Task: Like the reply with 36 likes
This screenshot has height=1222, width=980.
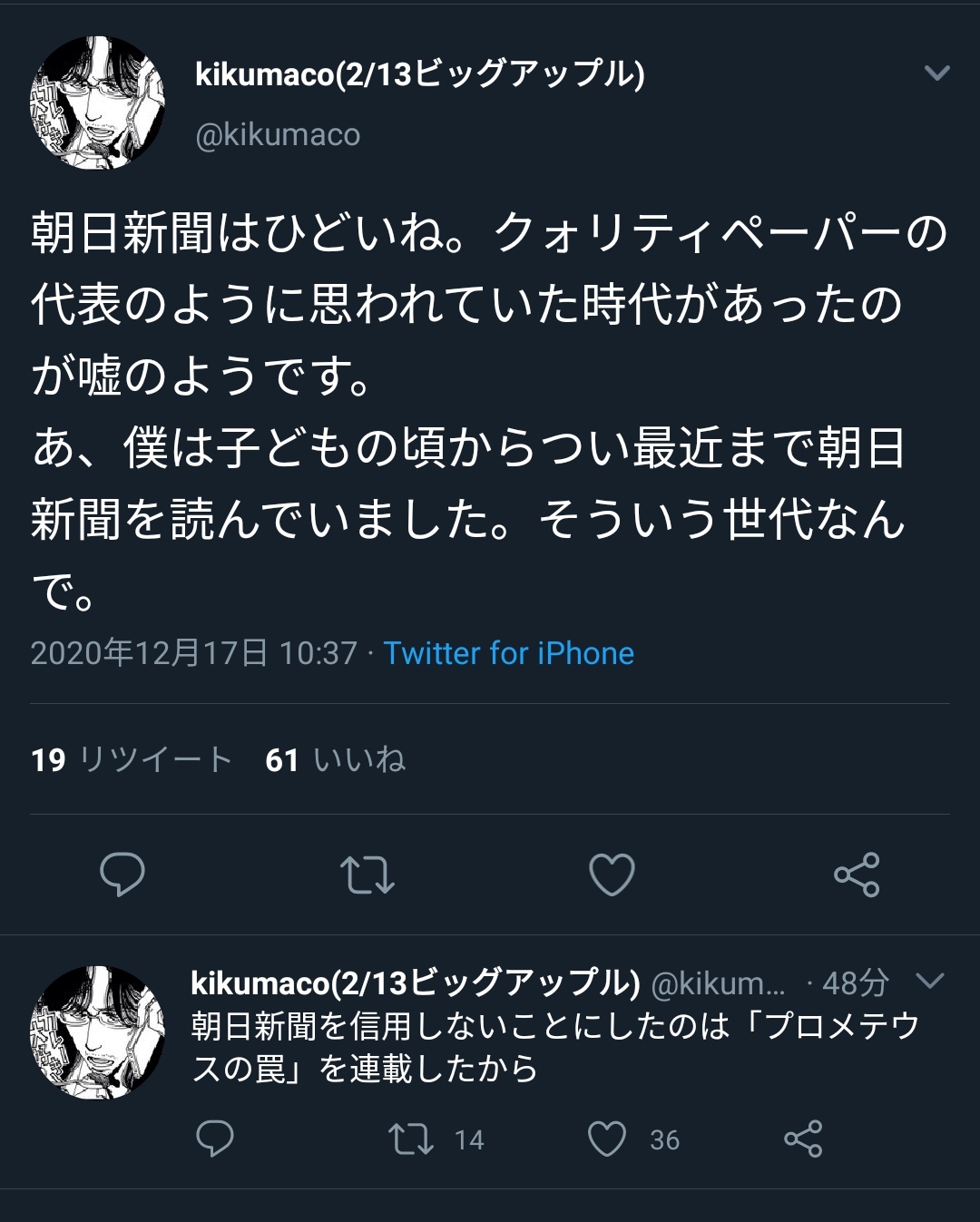Action: pos(607,1139)
